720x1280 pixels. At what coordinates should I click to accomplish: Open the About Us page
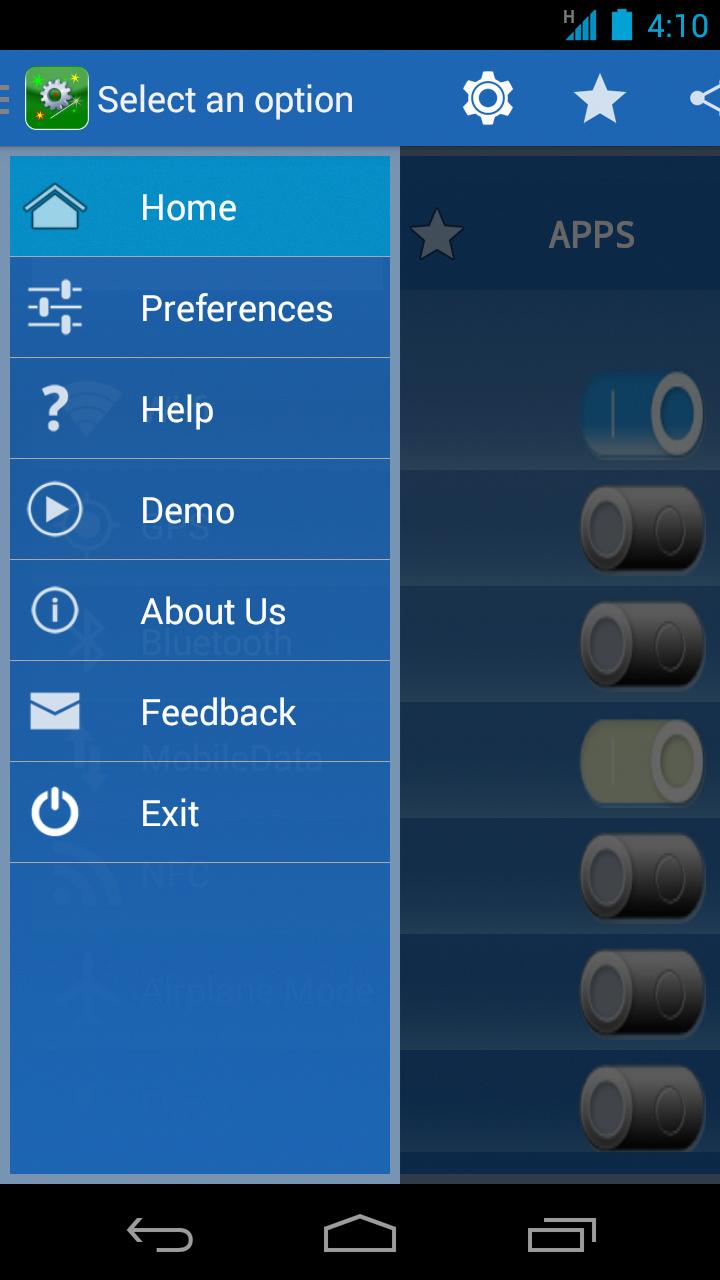(x=200, y=611)
